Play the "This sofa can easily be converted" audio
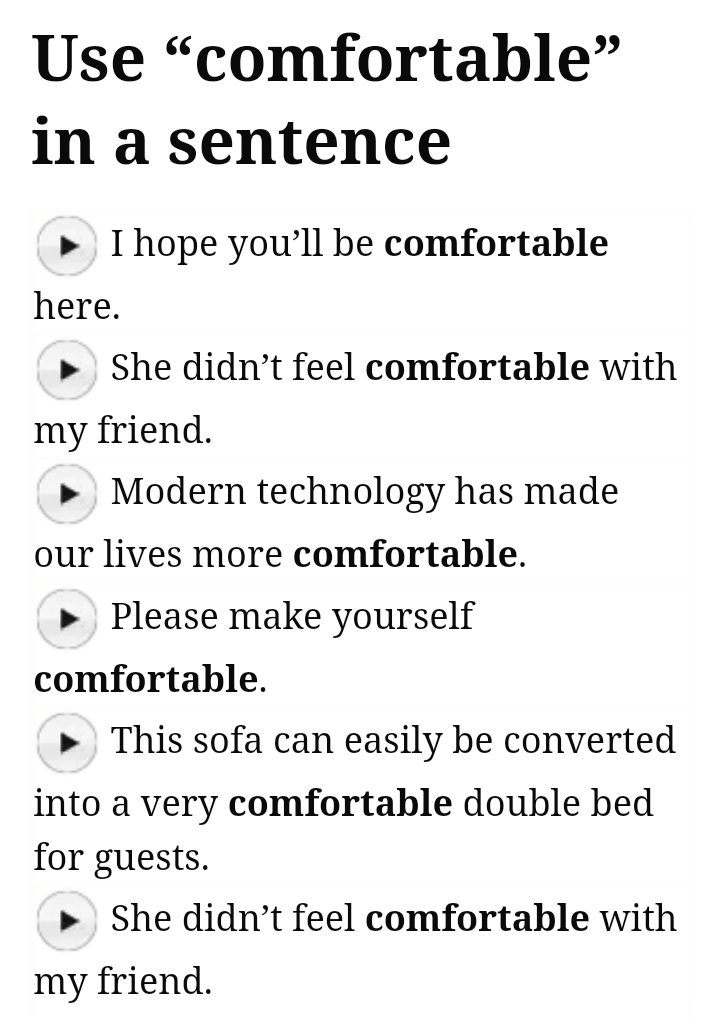 [x=66, y=742]
